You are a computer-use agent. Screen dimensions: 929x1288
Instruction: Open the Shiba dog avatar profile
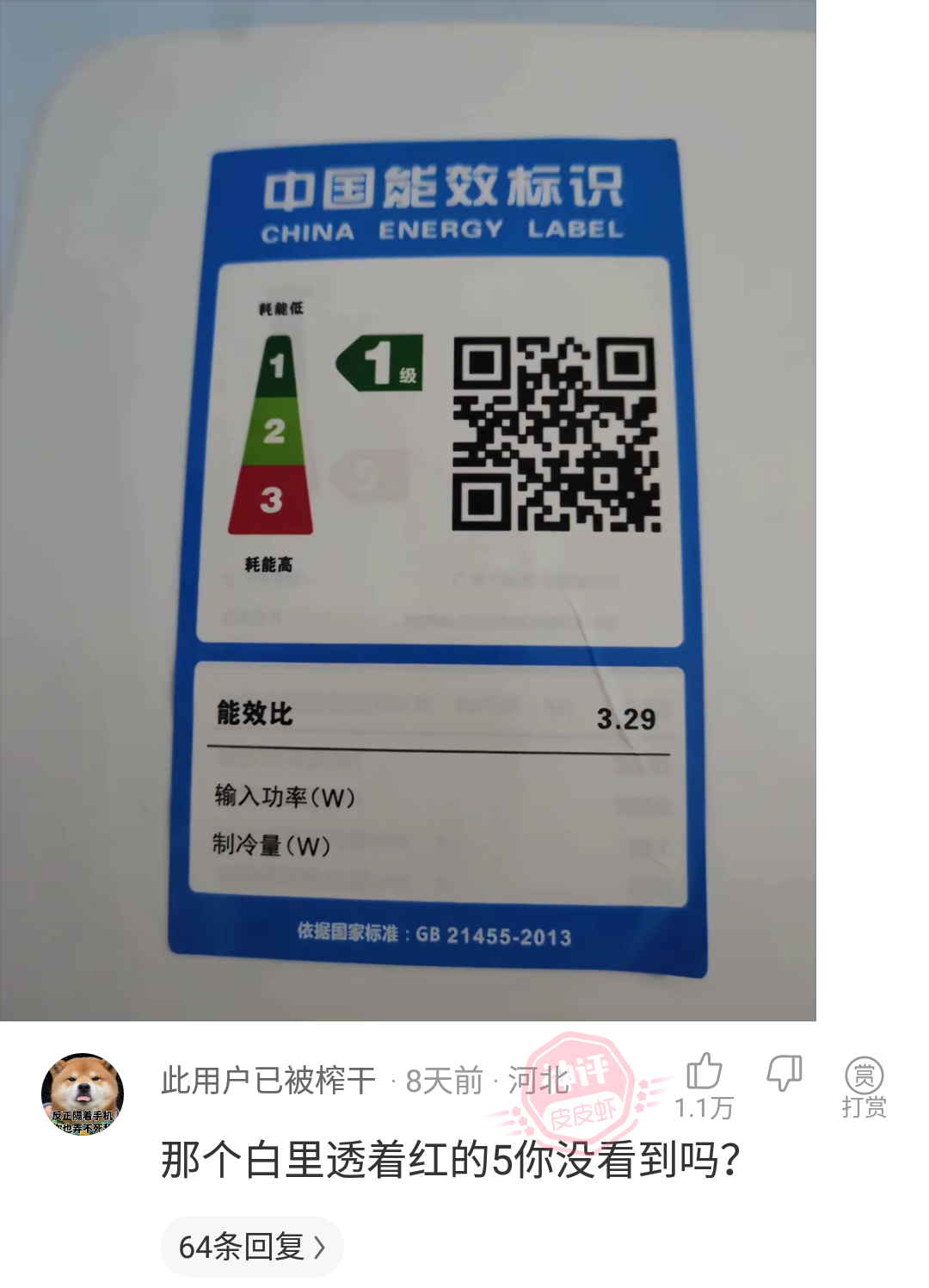pos(83,1093)
